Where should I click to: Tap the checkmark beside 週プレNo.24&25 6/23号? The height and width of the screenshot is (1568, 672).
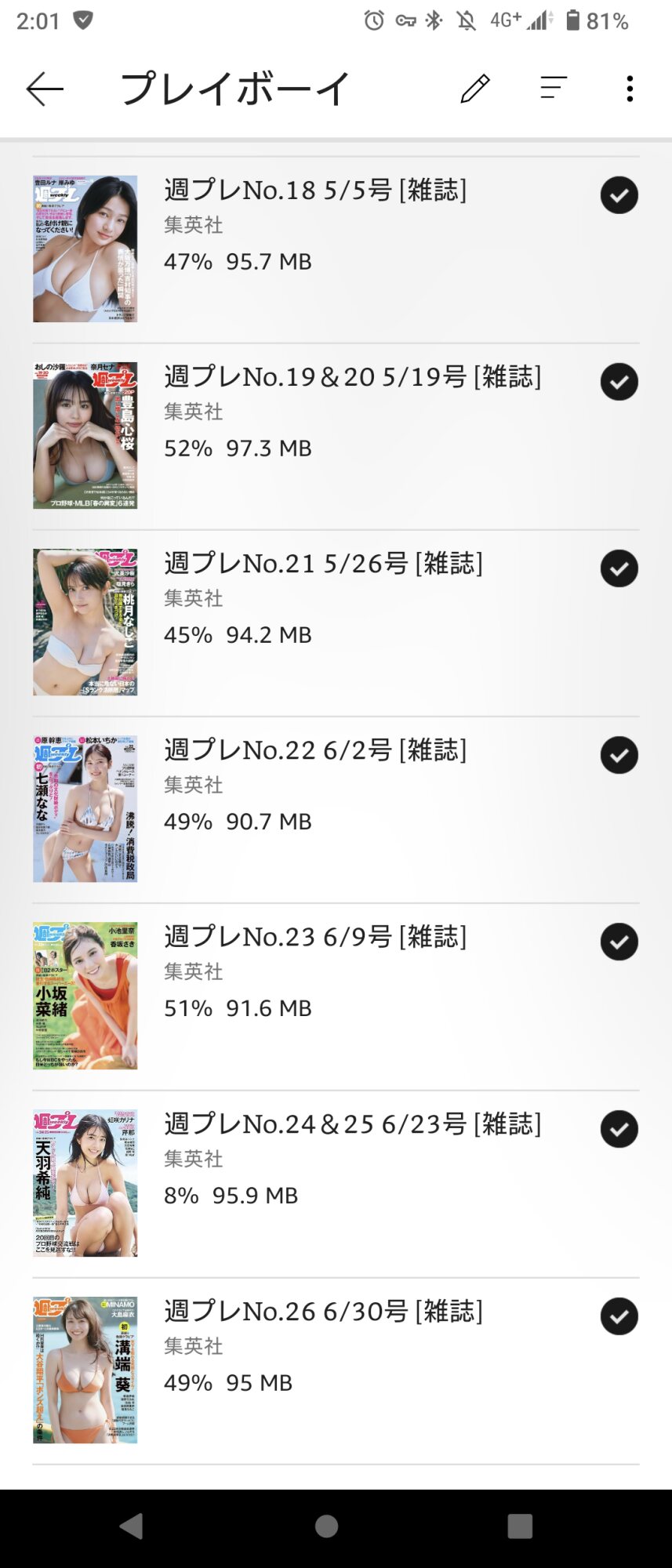pos(619,1129)
